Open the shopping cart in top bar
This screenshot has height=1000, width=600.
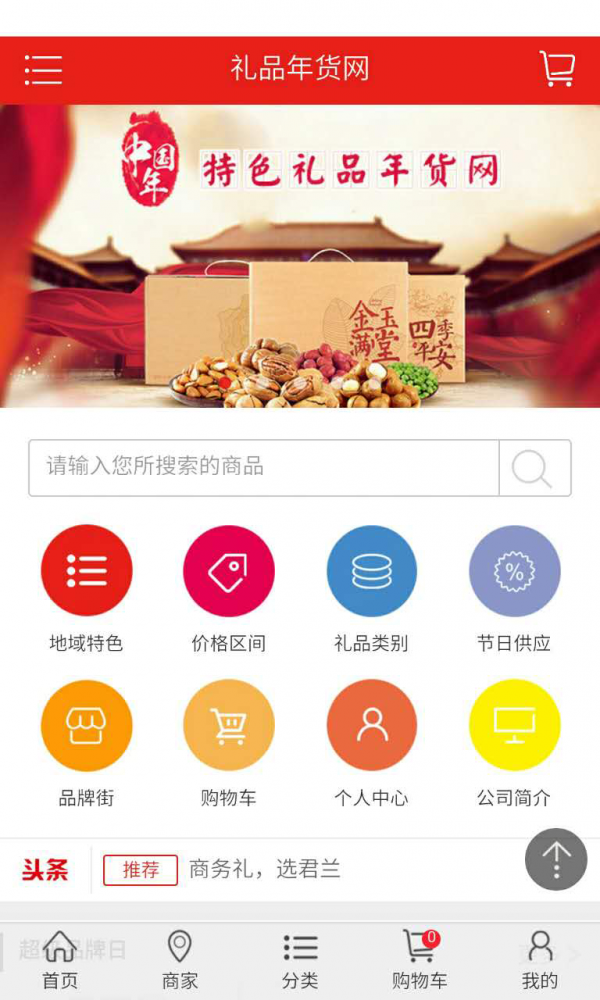tap(557, 69)
